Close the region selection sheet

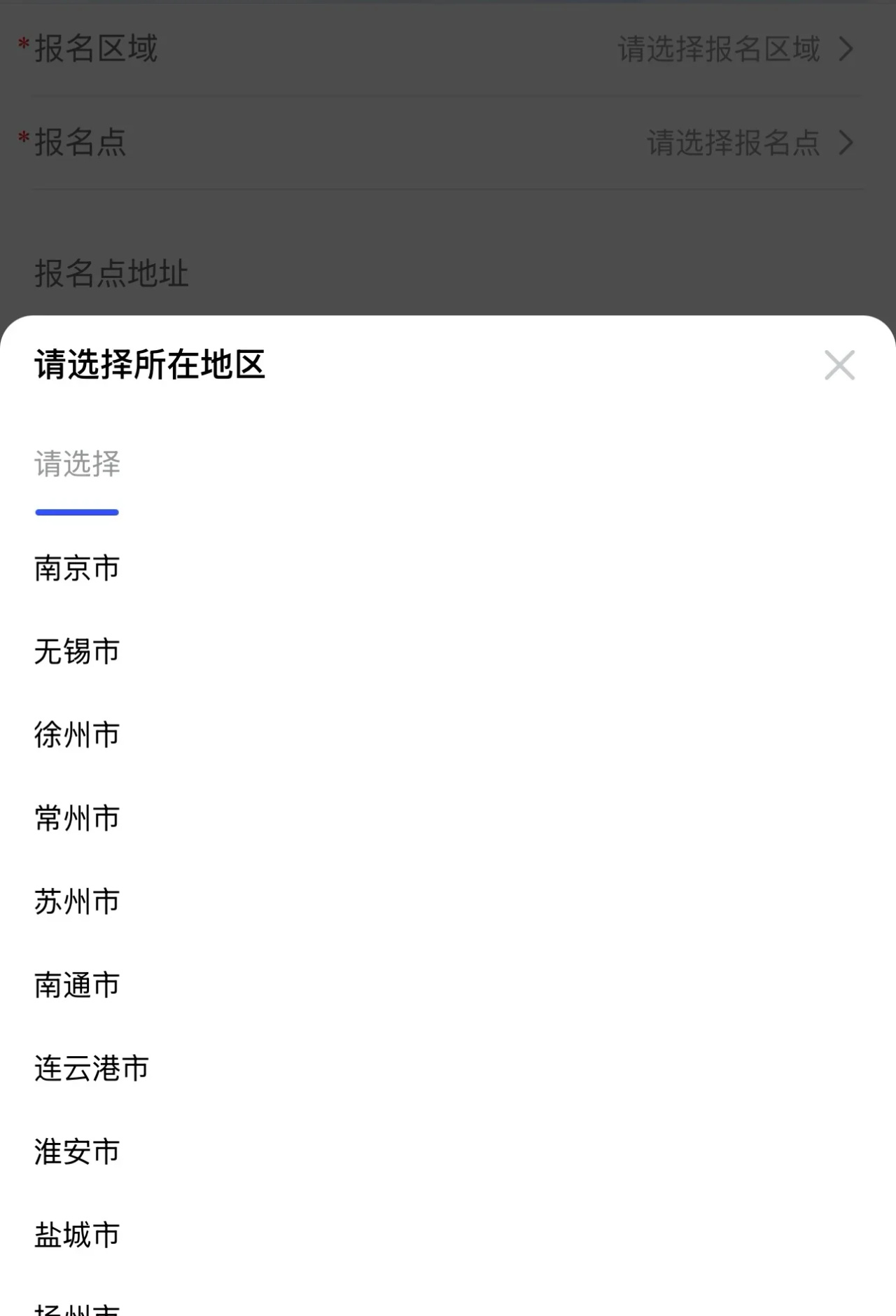(839, 365)
